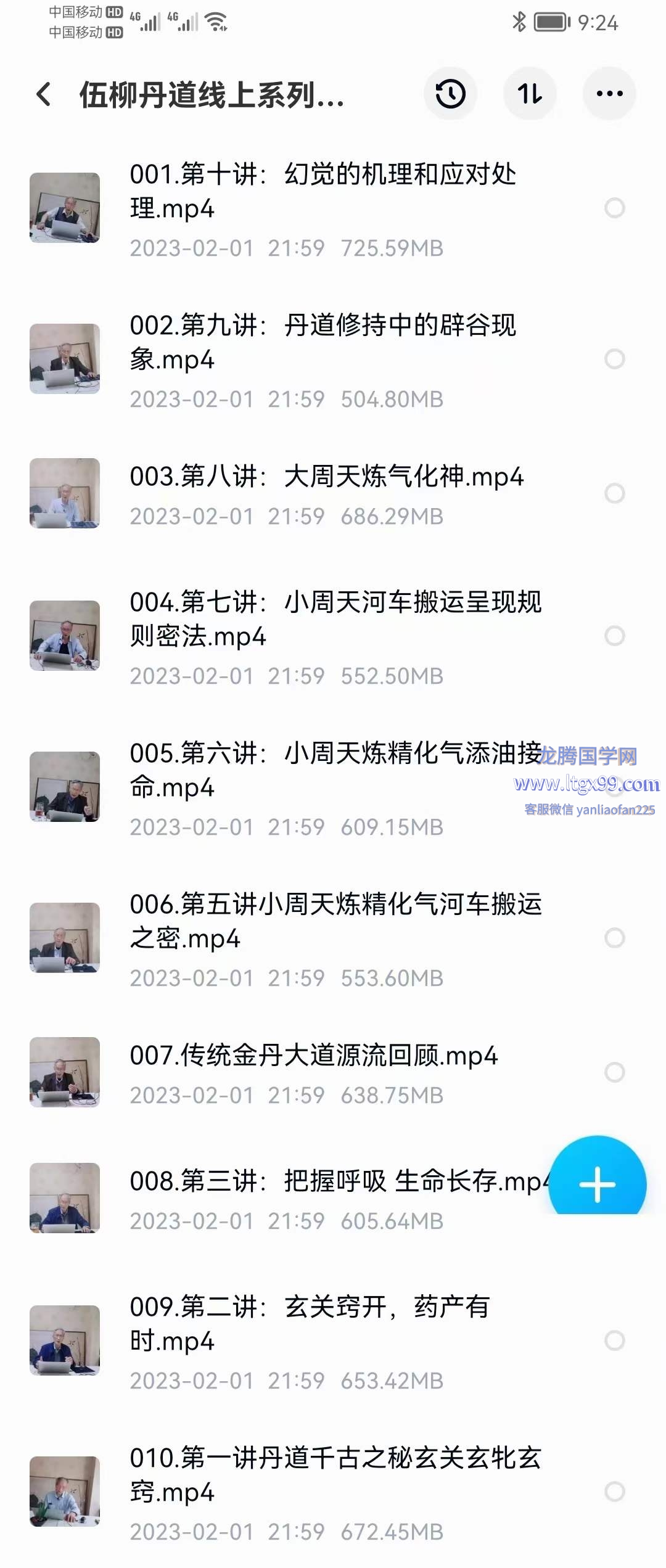Open video 001.第十讲 幻觉的机理和应对处理
This screenshot has width=666, height=1568.
pyautogui.click(x=321, y=191)
